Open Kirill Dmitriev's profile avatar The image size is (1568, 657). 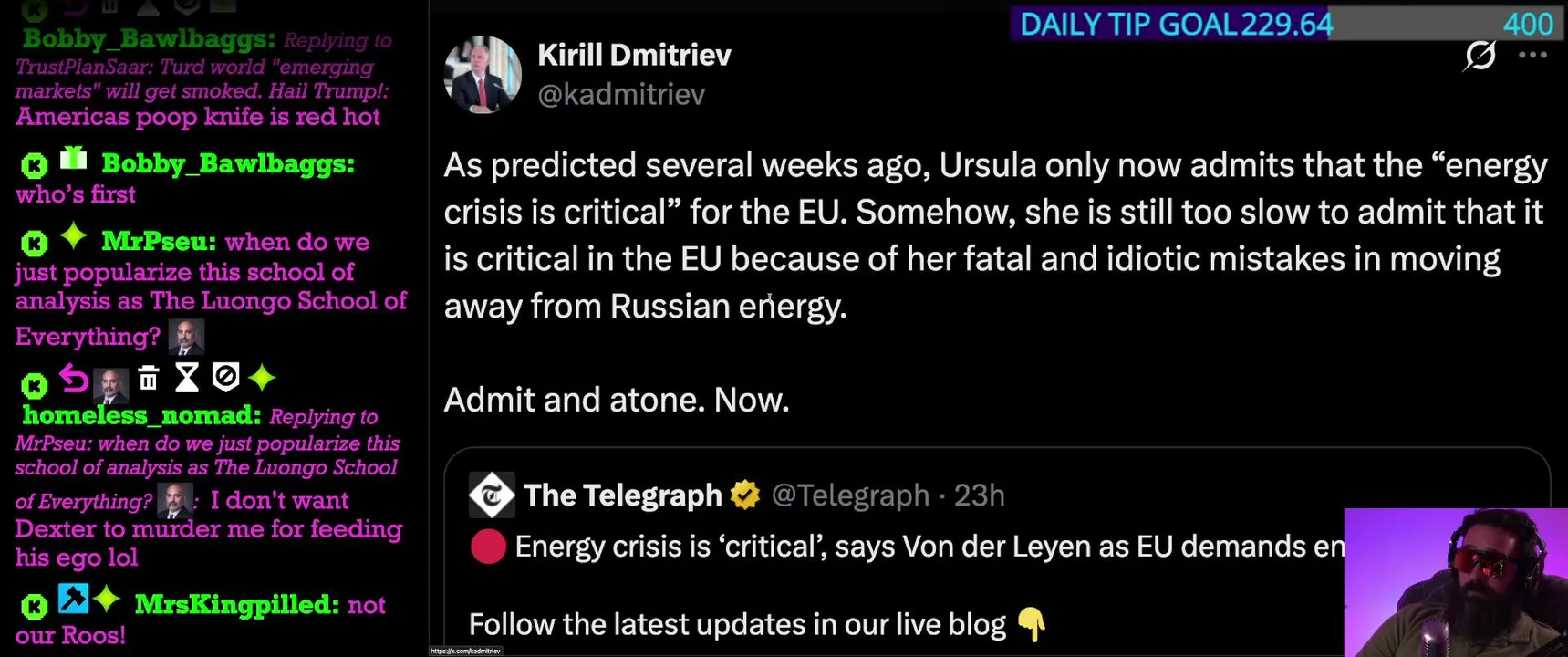click(483, 75)
